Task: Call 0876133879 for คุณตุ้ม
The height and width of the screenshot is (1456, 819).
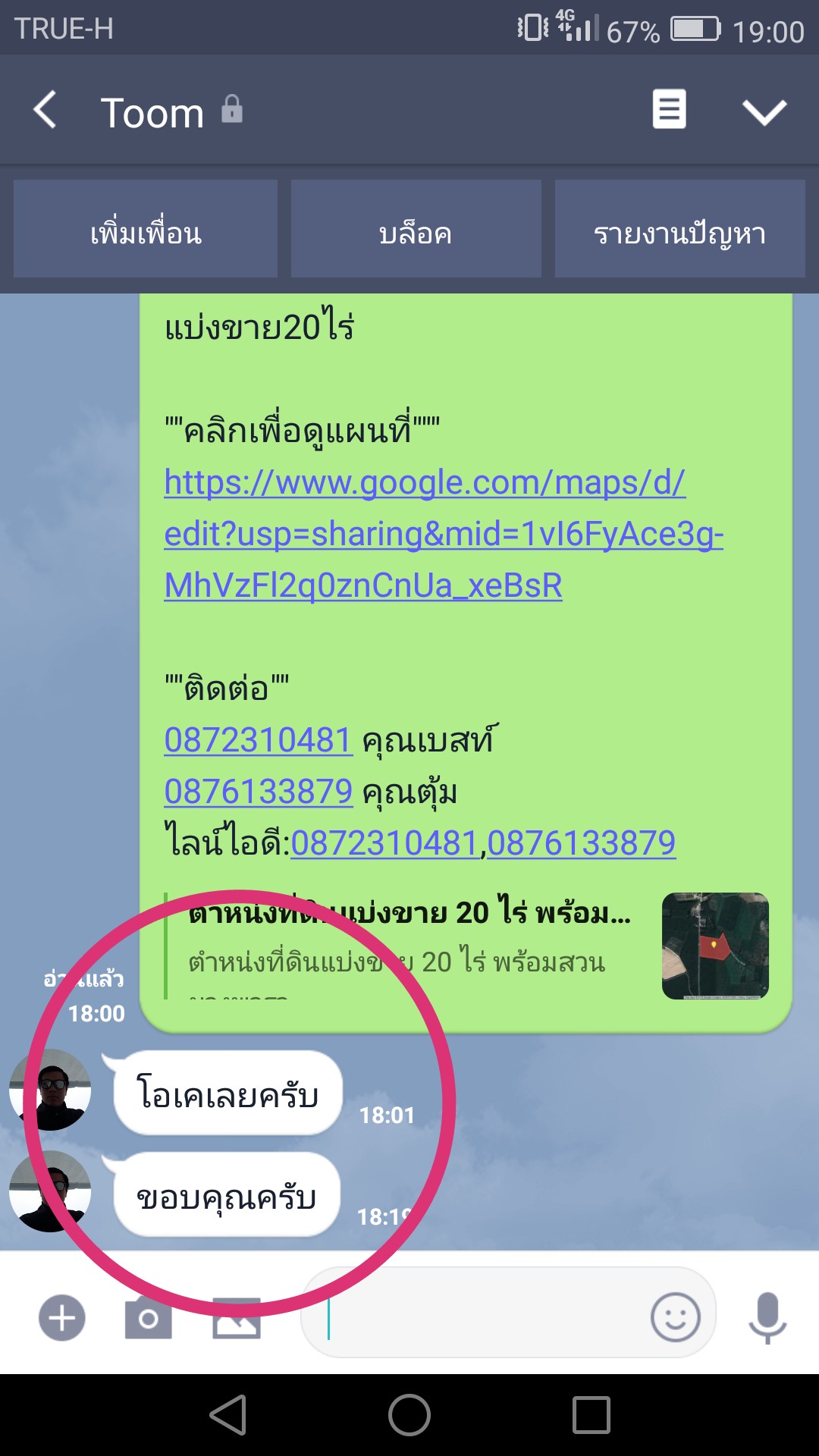Action: pyautogui.click(x=259, y=792)
